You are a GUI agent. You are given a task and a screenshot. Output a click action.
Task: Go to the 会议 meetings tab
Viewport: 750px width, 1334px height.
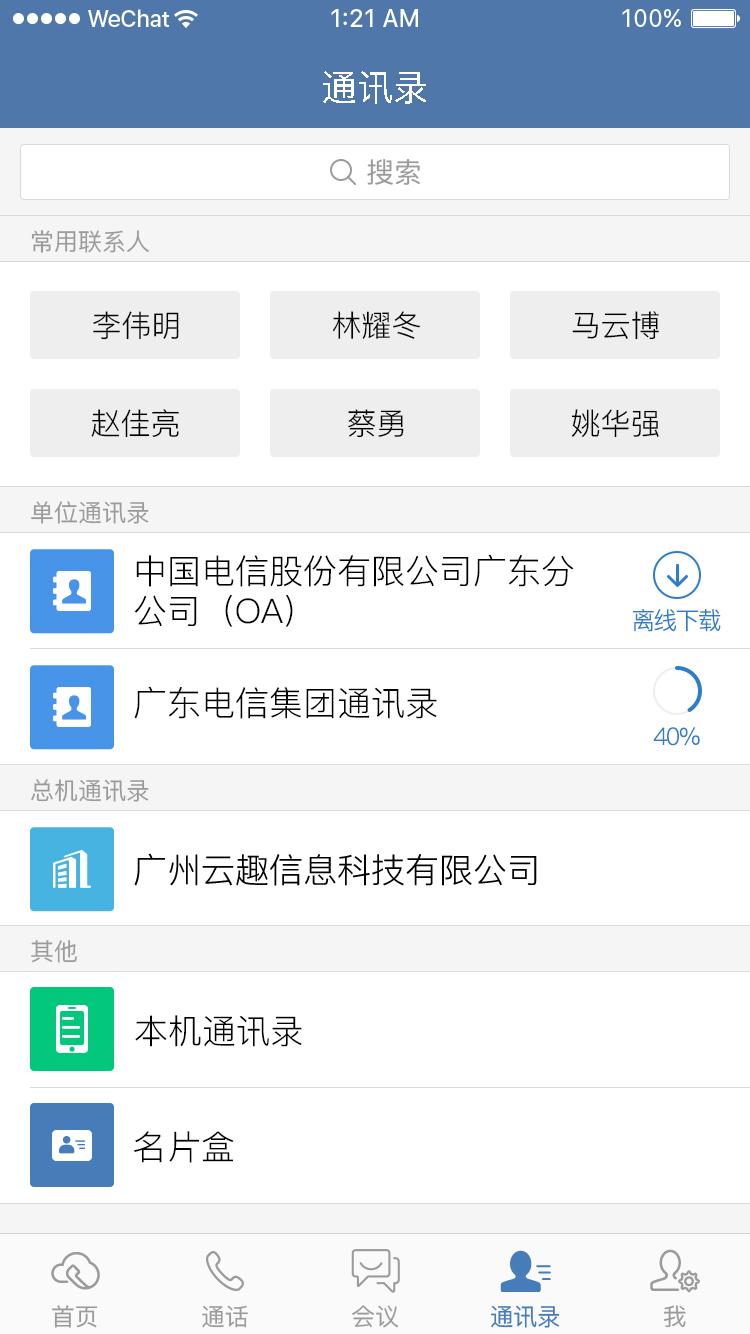click(375, 1286)
